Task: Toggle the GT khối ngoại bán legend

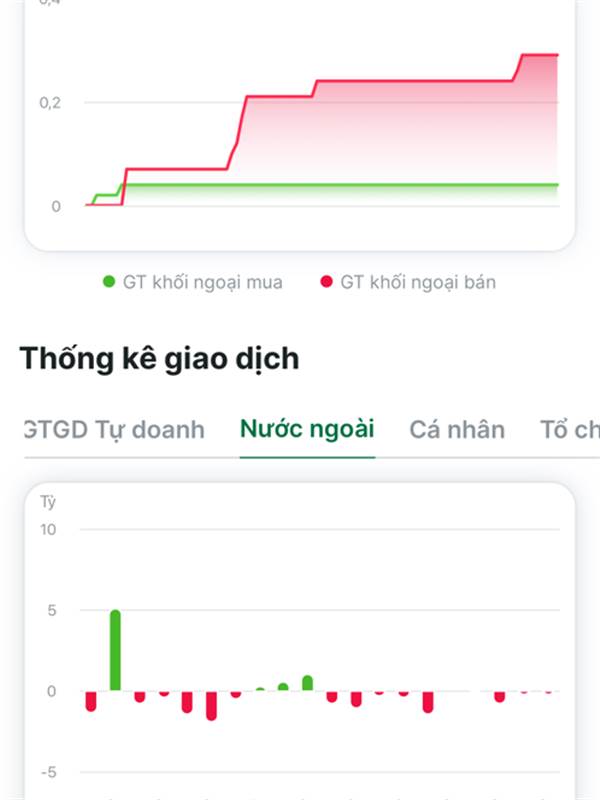Action: tap(408, 282)
